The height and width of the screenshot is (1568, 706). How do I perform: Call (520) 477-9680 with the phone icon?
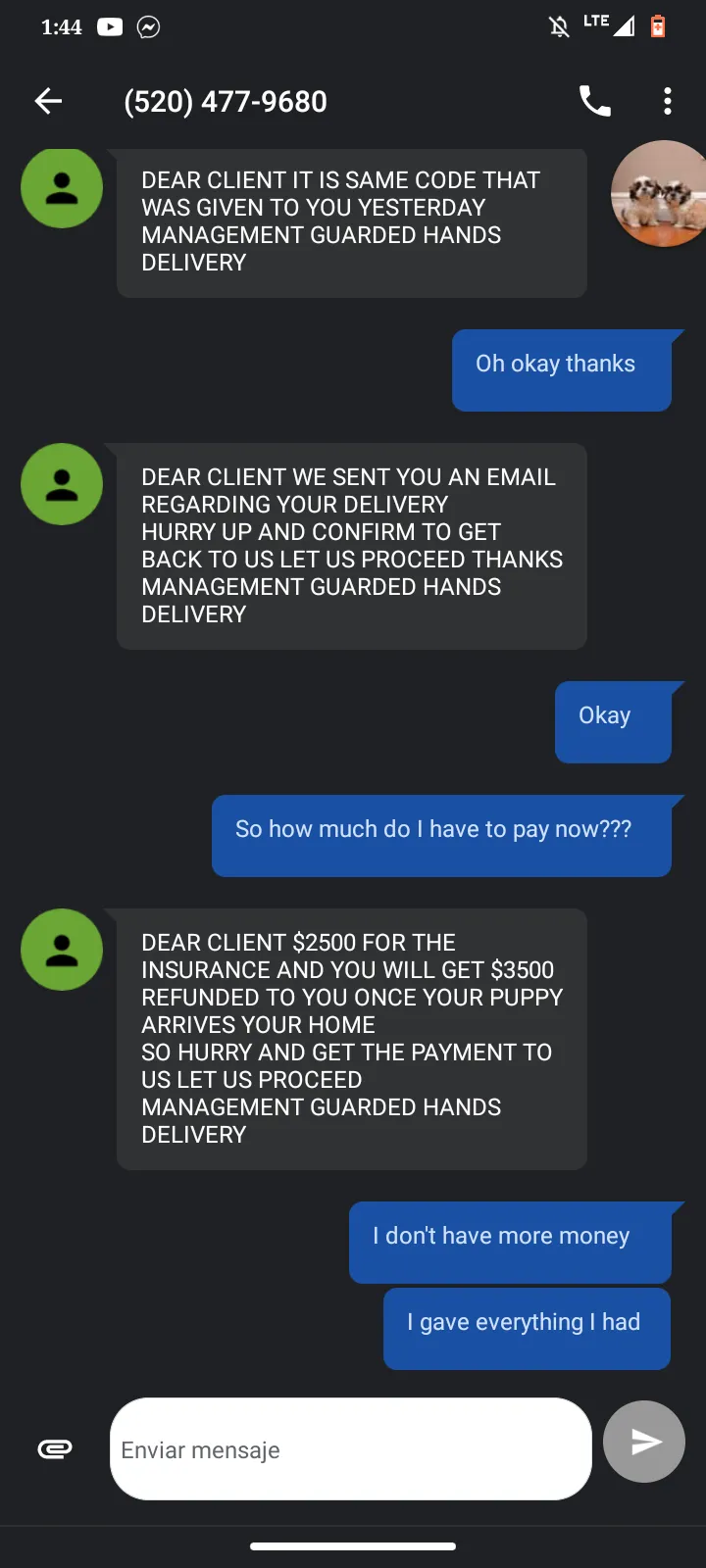595,101
